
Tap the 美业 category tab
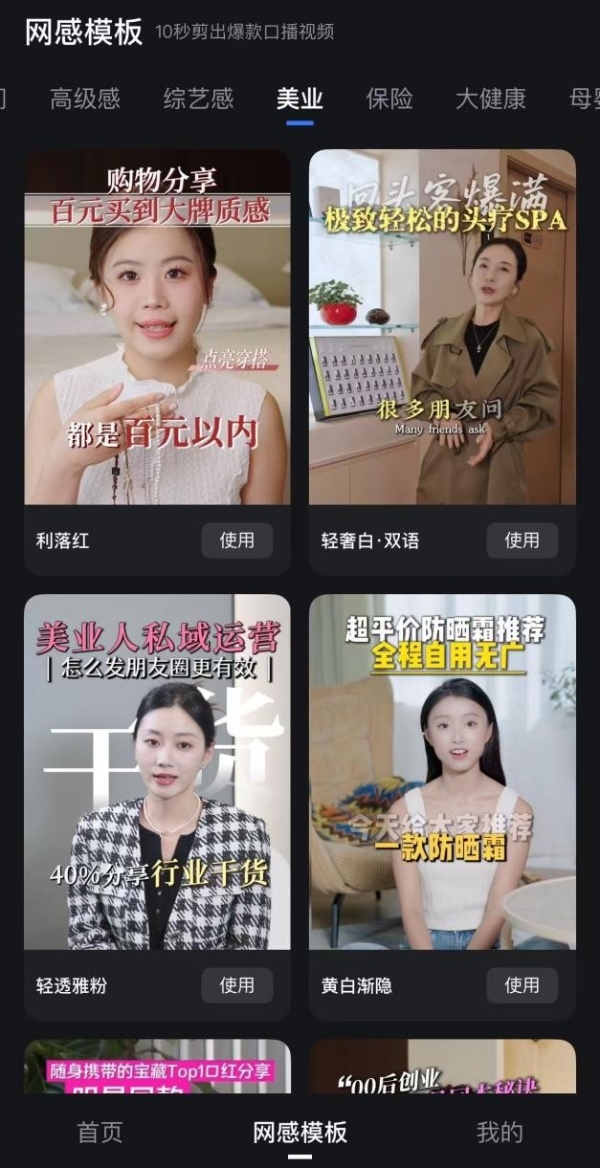click(x=299, y=98)
